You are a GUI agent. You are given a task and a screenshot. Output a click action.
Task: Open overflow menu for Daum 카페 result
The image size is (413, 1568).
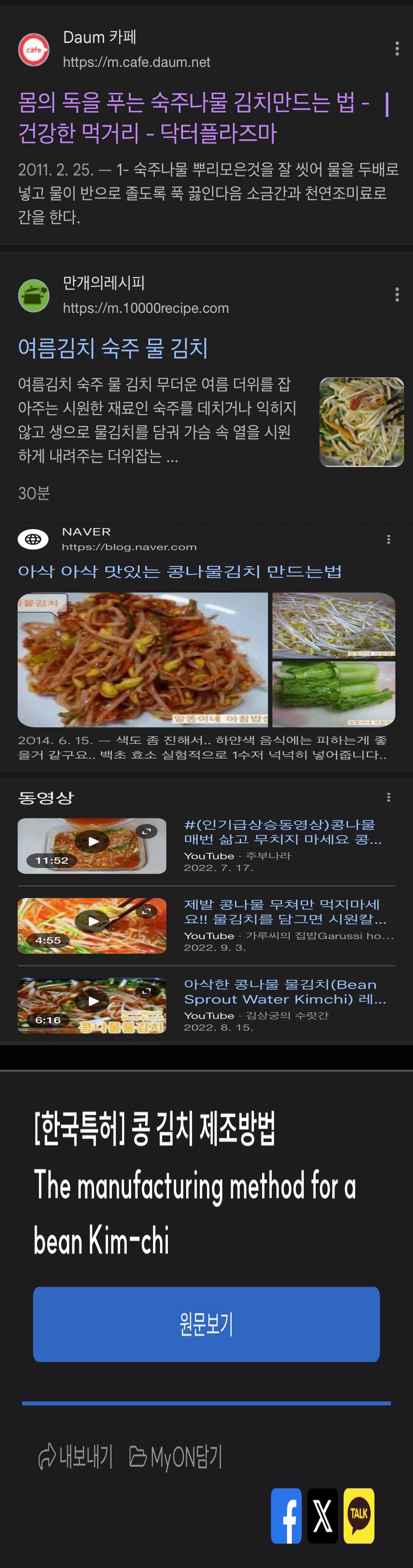tap(397, 49)
